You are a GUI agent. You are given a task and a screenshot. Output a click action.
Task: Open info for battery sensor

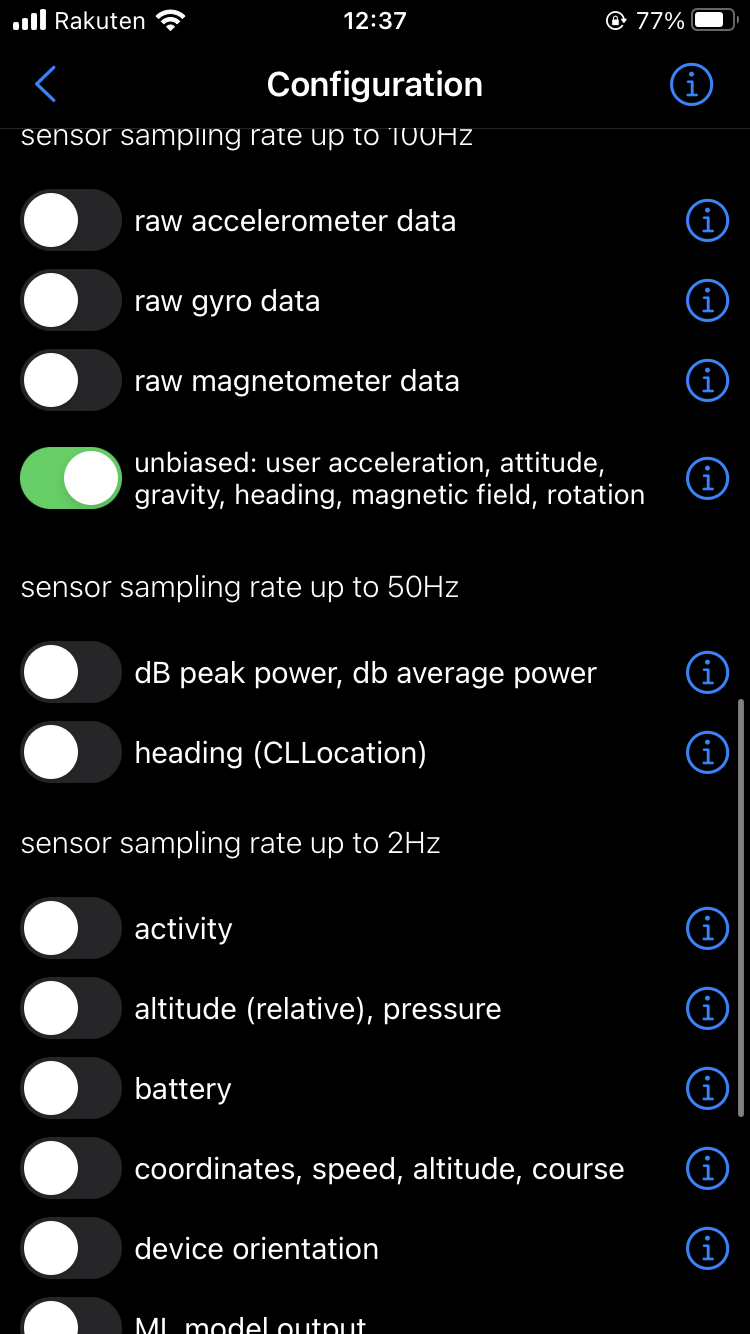coord(707,1088)
